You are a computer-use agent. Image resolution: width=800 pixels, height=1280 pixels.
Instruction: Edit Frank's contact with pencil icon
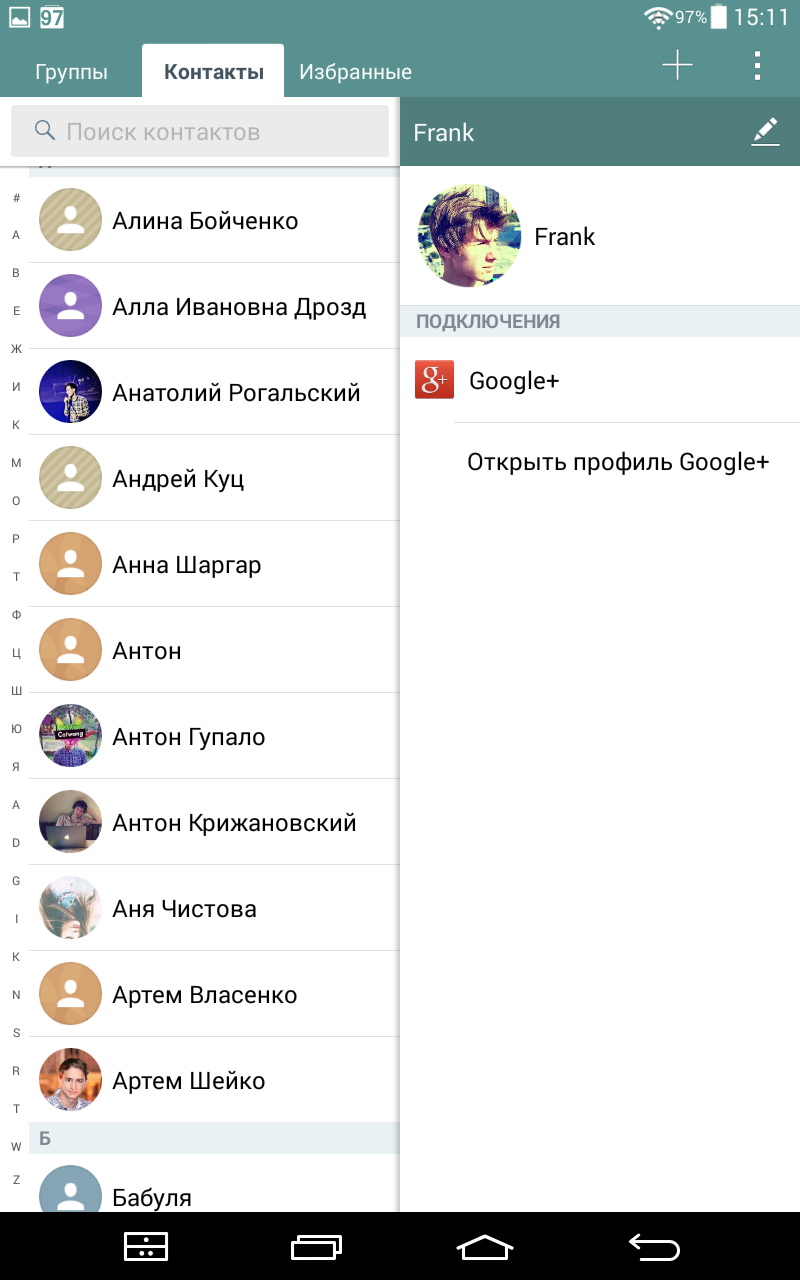pyautogui.click(x=764, y=132)
